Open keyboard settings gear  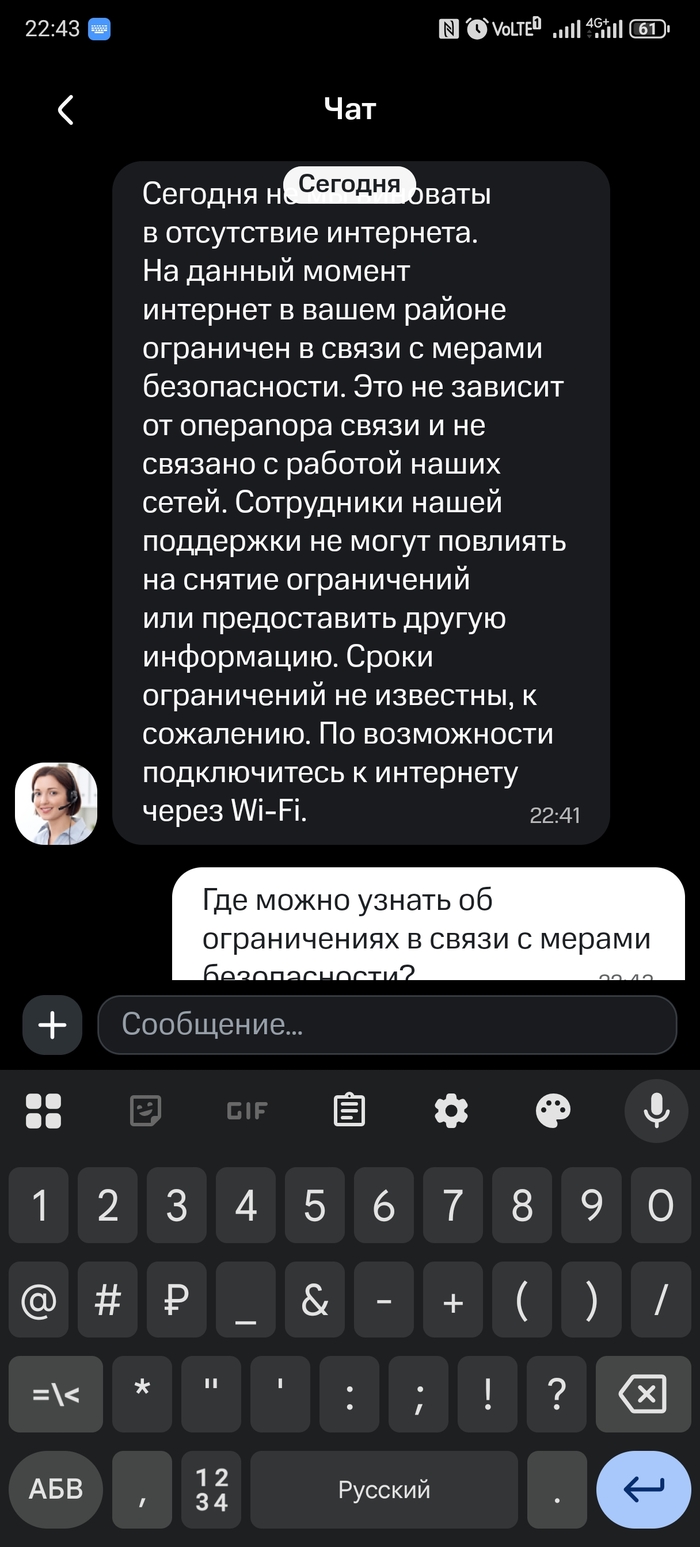click(x=451, y=1110)
